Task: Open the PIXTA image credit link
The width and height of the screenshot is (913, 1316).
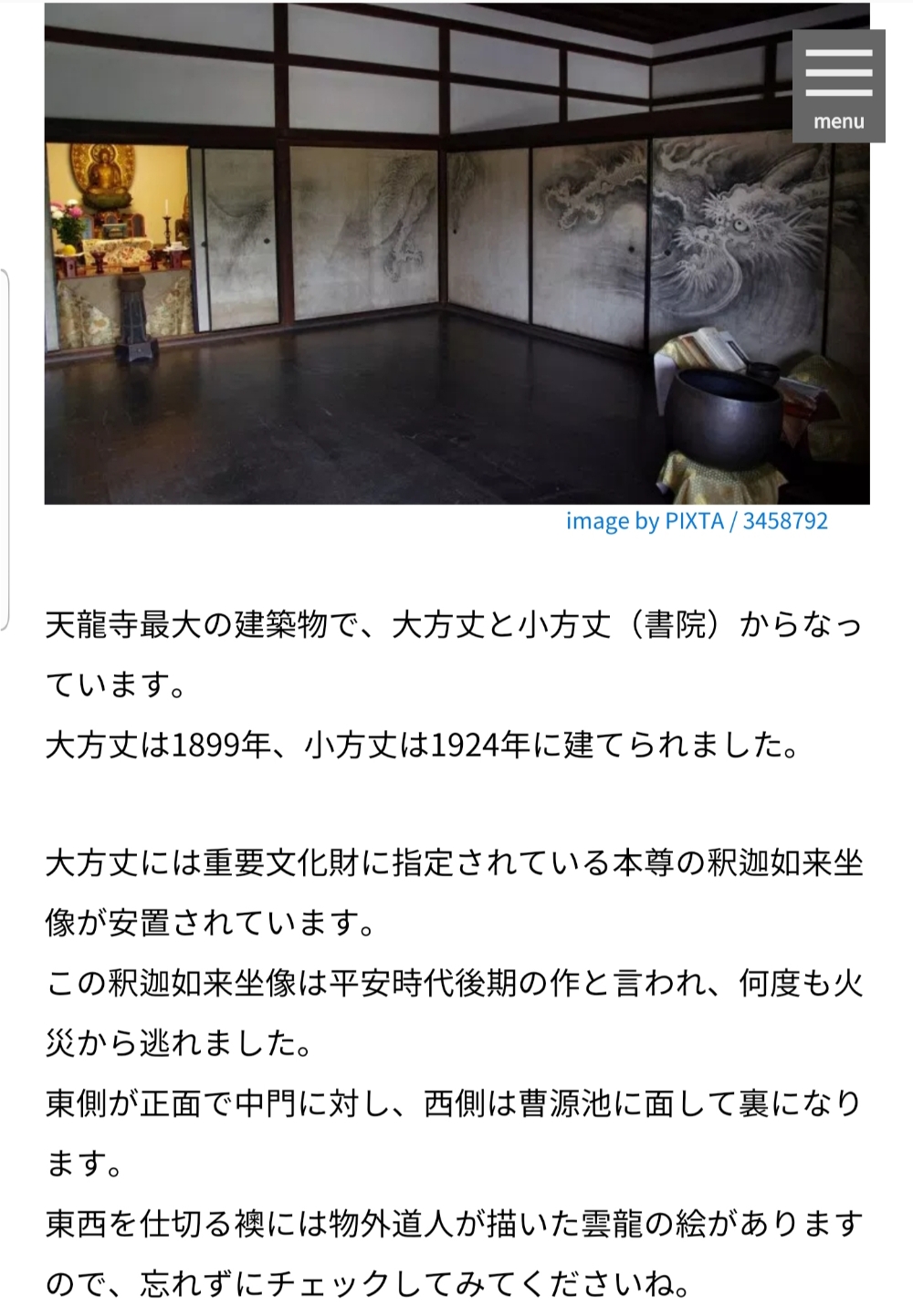Action: pos(697,521)
